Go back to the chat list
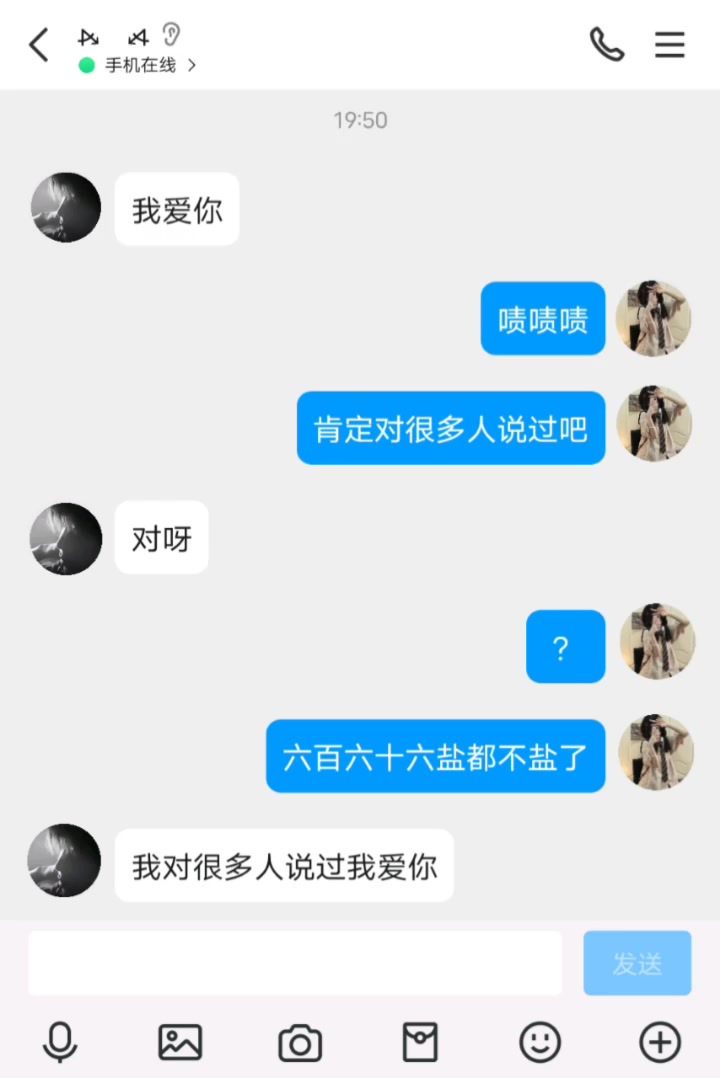 (39, 45)
